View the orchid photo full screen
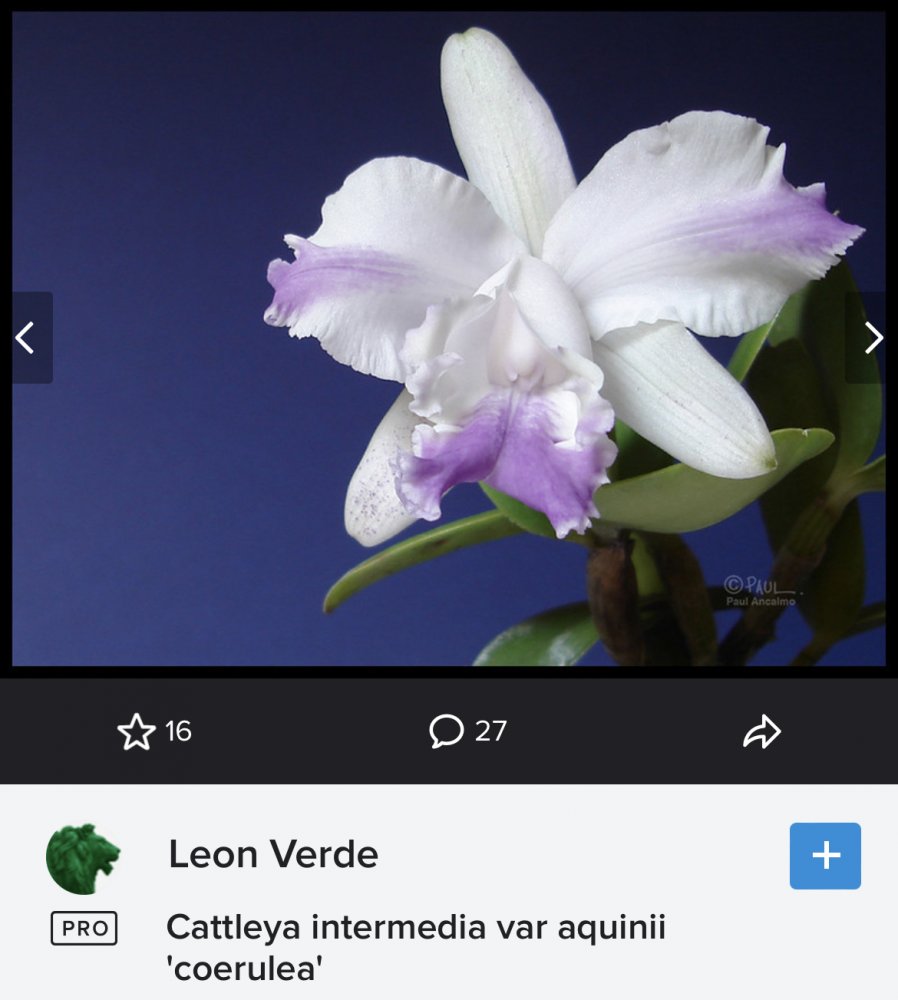 [x=450, y=340]
